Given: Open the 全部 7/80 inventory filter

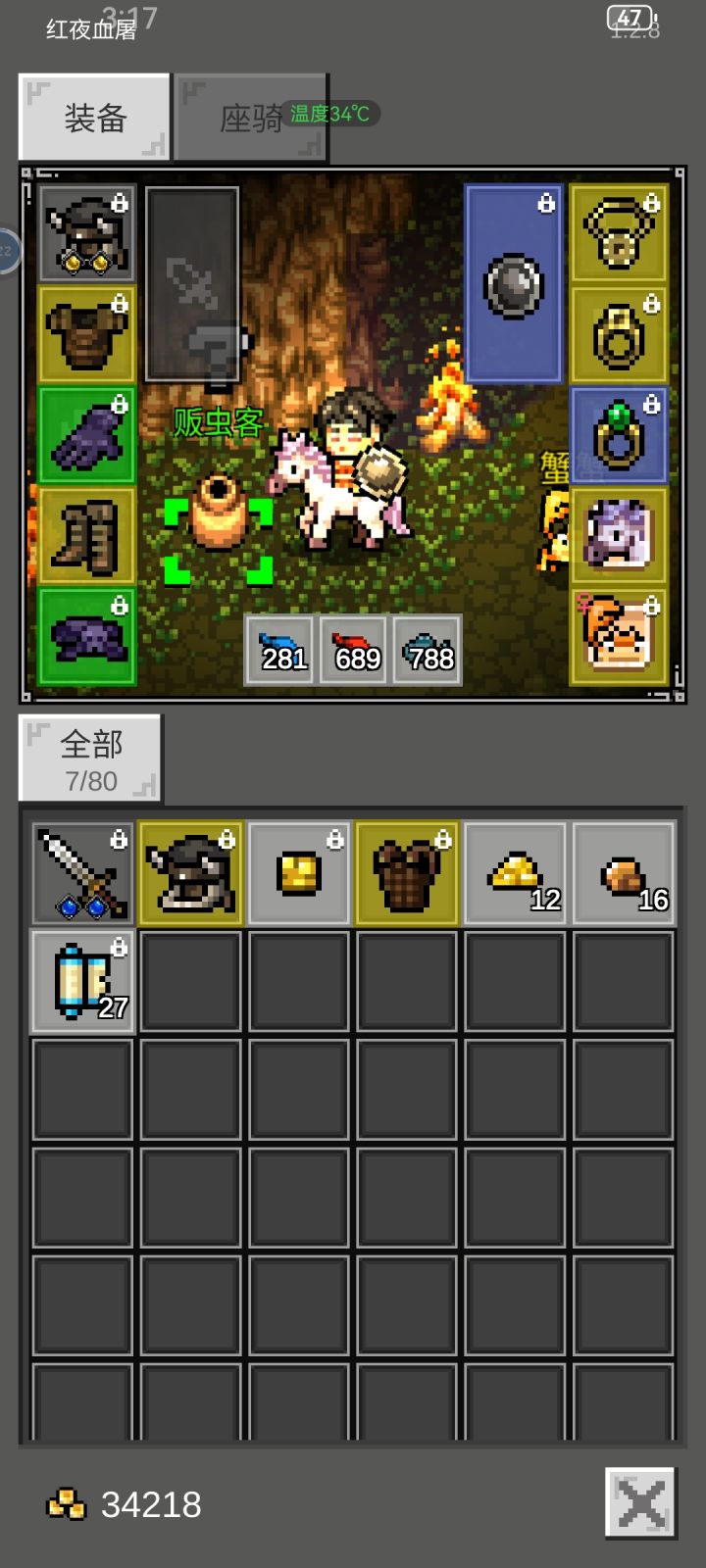Looking at the screenshot, I should [x=90, y=759].
